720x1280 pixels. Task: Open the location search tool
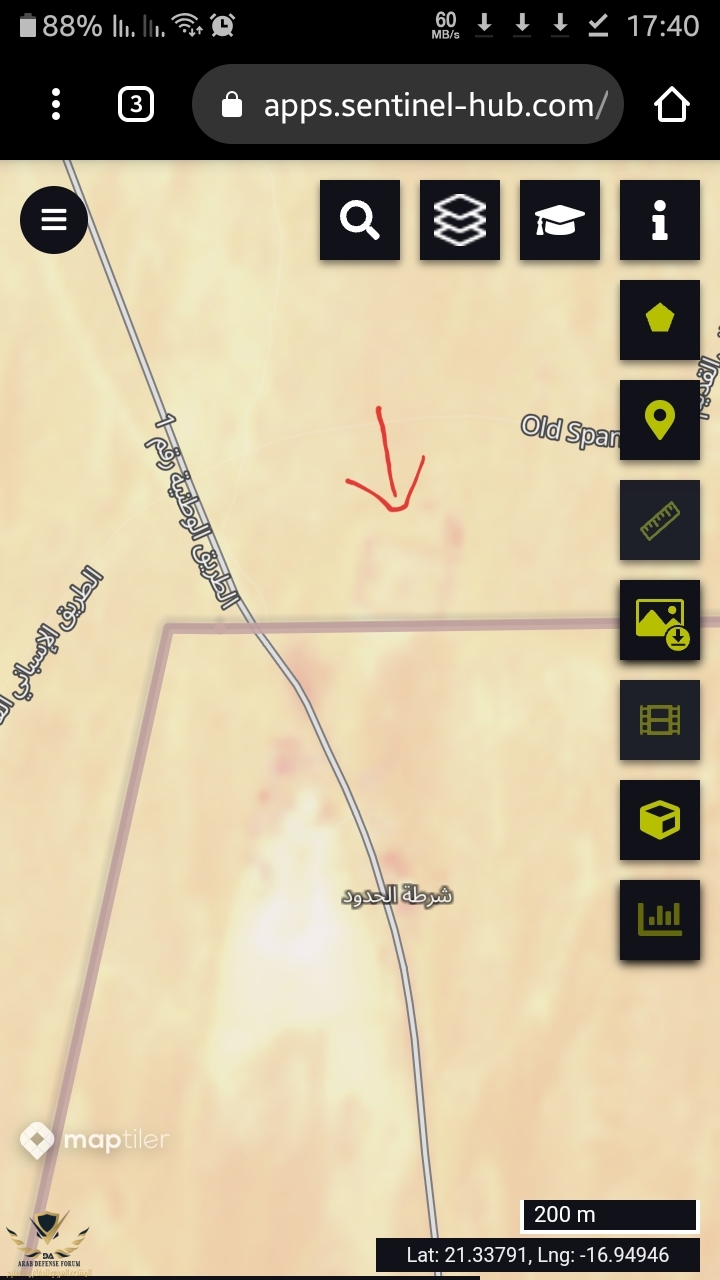pyautogui.click(x=360, y=220)
